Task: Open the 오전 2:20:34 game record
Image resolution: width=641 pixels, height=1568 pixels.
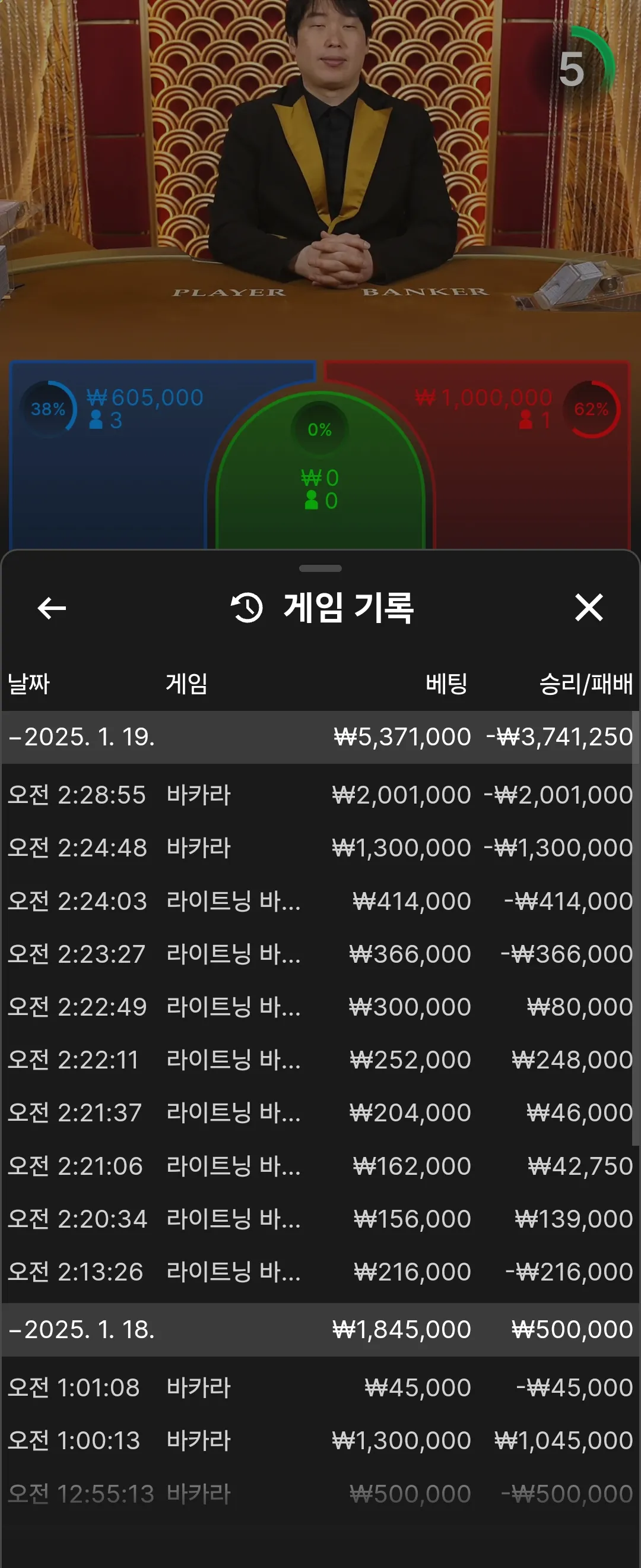Action: coord(320,1219)
